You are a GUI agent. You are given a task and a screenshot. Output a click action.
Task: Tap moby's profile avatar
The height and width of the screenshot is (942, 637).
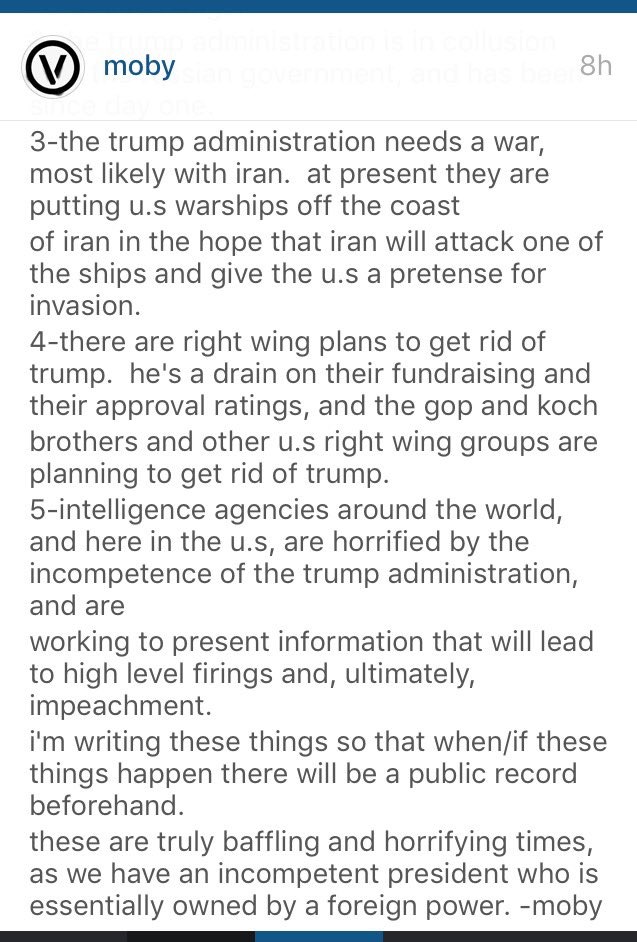[52, 68]
